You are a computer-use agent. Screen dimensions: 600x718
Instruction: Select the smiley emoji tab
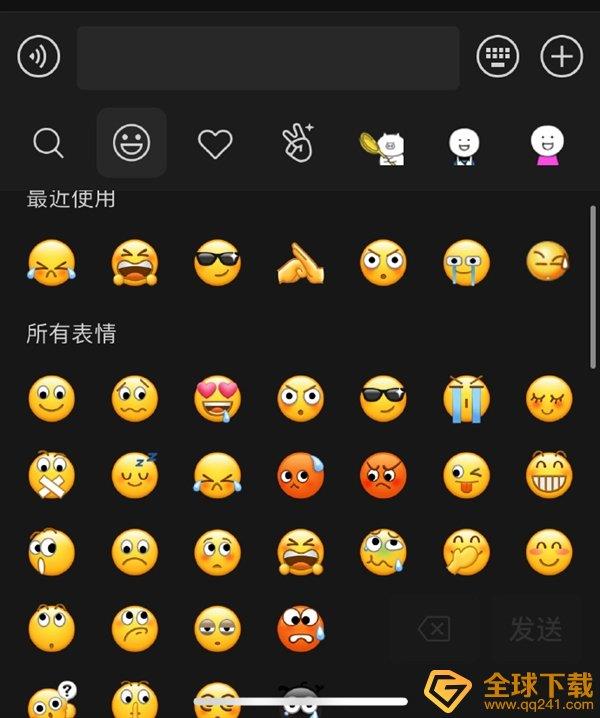(131, 144)
